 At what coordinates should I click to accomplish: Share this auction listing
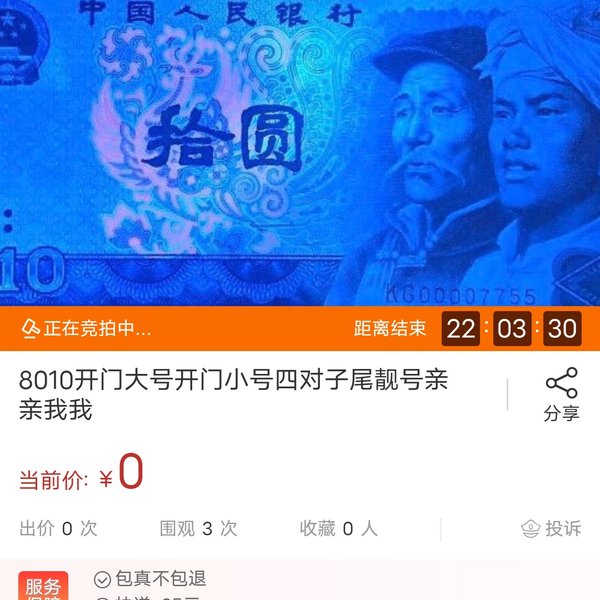click(x=561, y=394)
